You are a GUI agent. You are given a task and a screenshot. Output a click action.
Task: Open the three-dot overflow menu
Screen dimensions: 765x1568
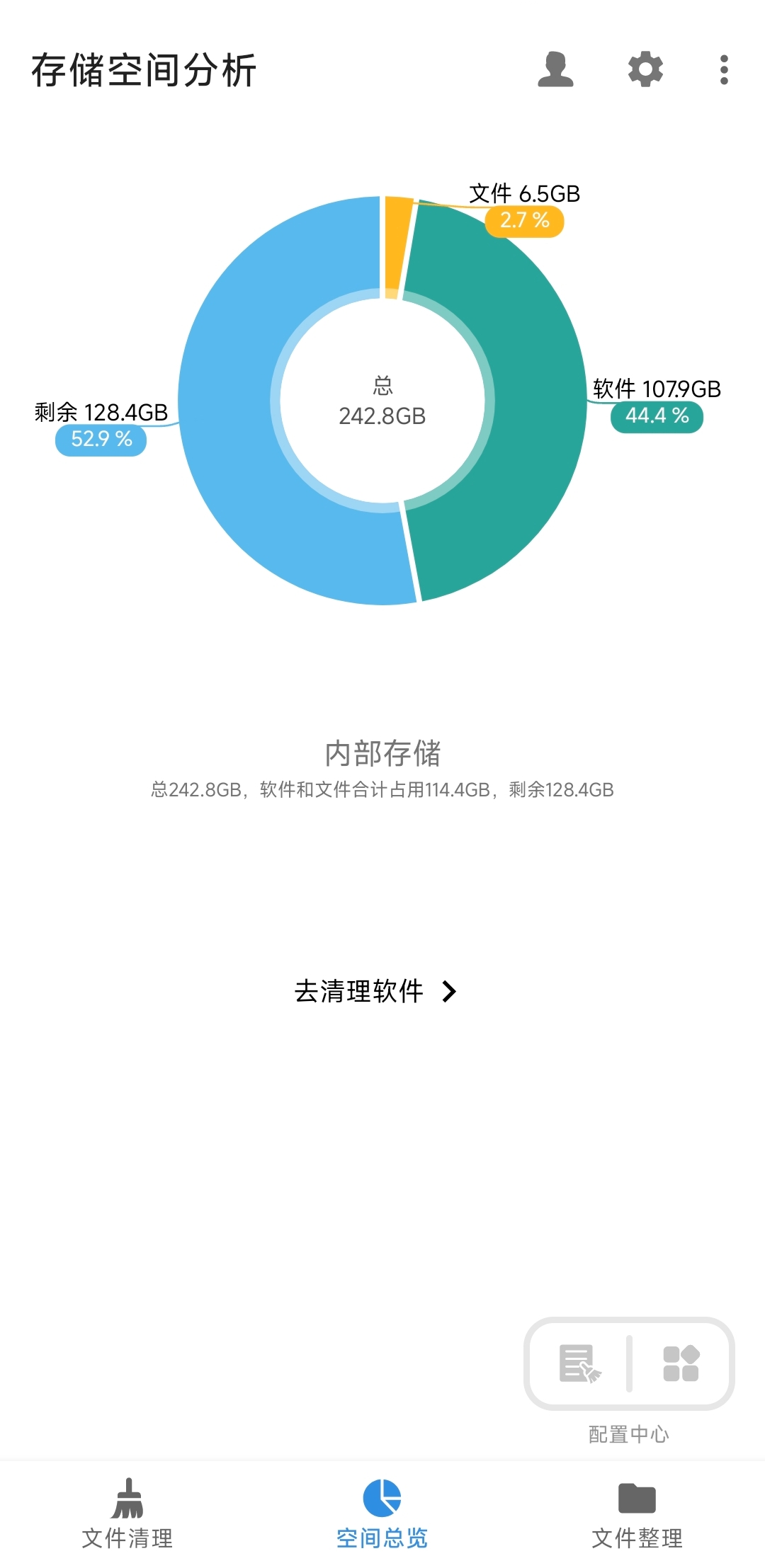pos(723,70)
